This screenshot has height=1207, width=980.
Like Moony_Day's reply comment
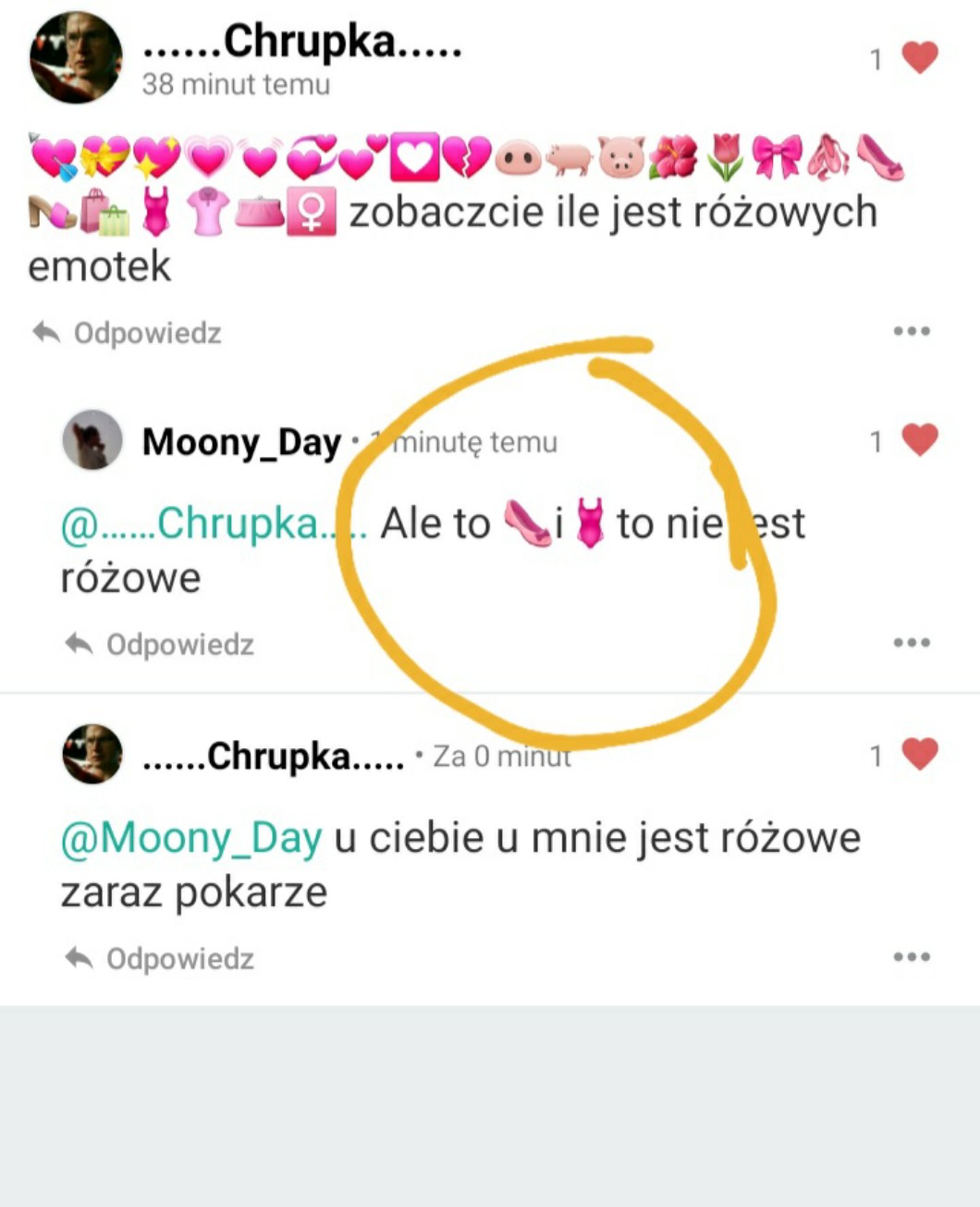coord(919,439)
